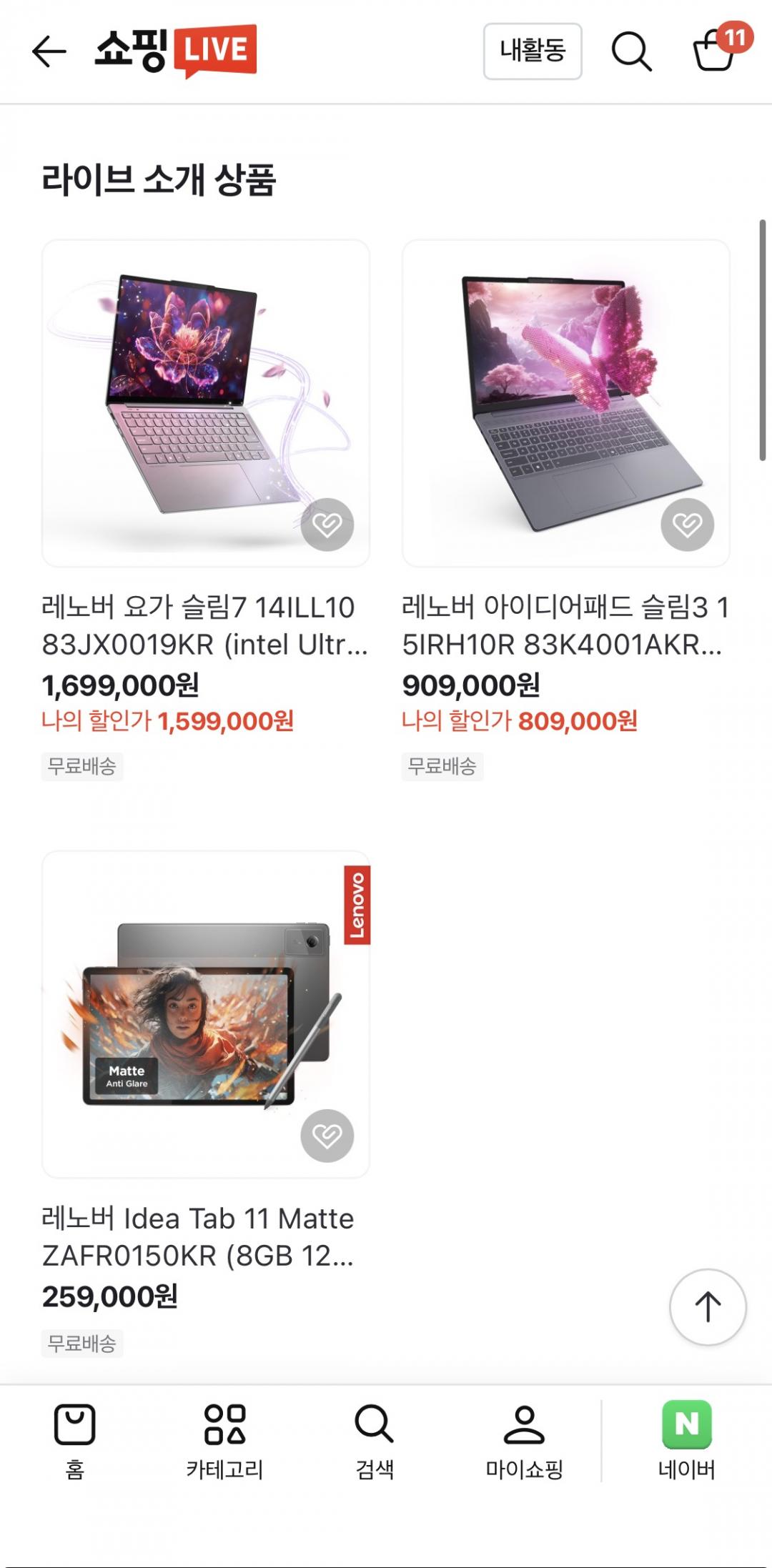Viewport: 772px width, 1568px height.
Task: Wishlist the Lenovo Idea Tab 11 Matte
Action: tap(327, 1136)
